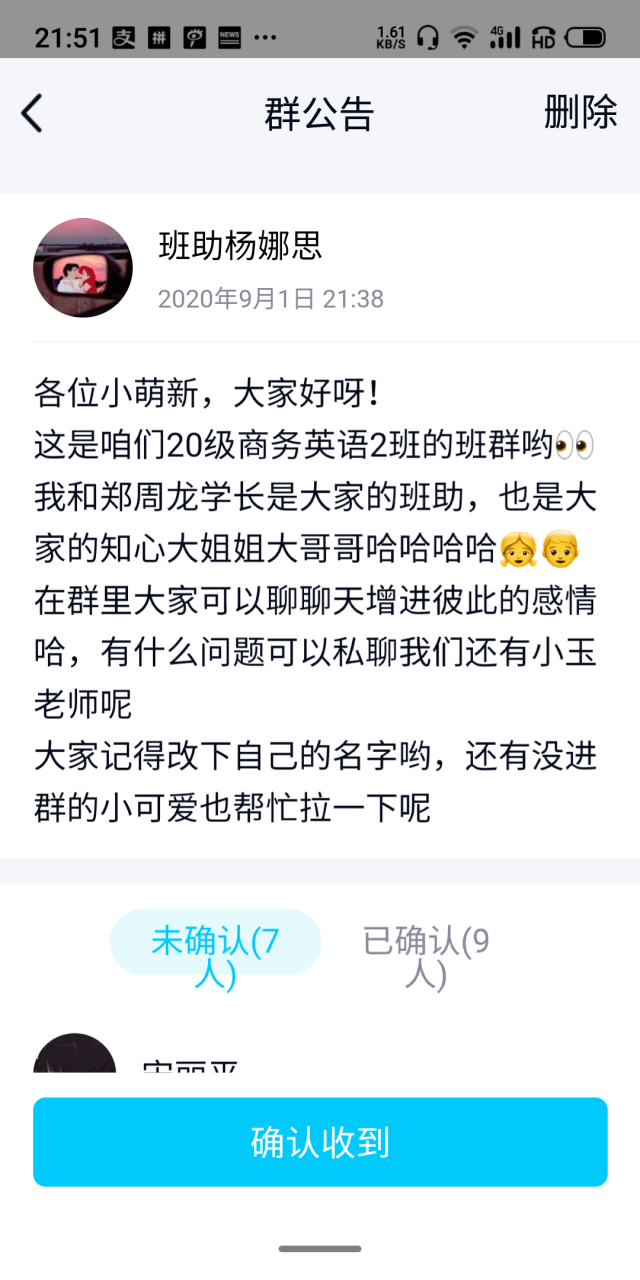
Task: Open 班助杨娜思's profile avatar
Action: (x=83, y=268)
